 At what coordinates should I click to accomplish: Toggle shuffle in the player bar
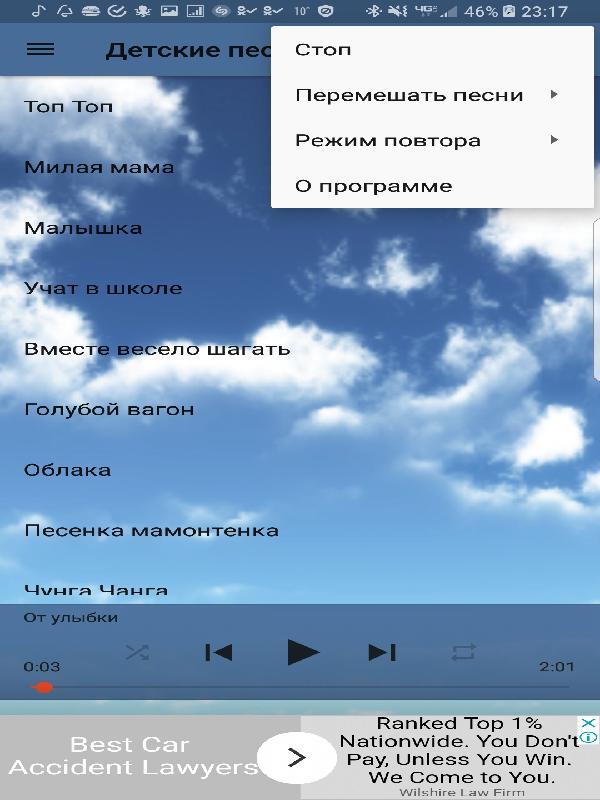pos(137,652)
